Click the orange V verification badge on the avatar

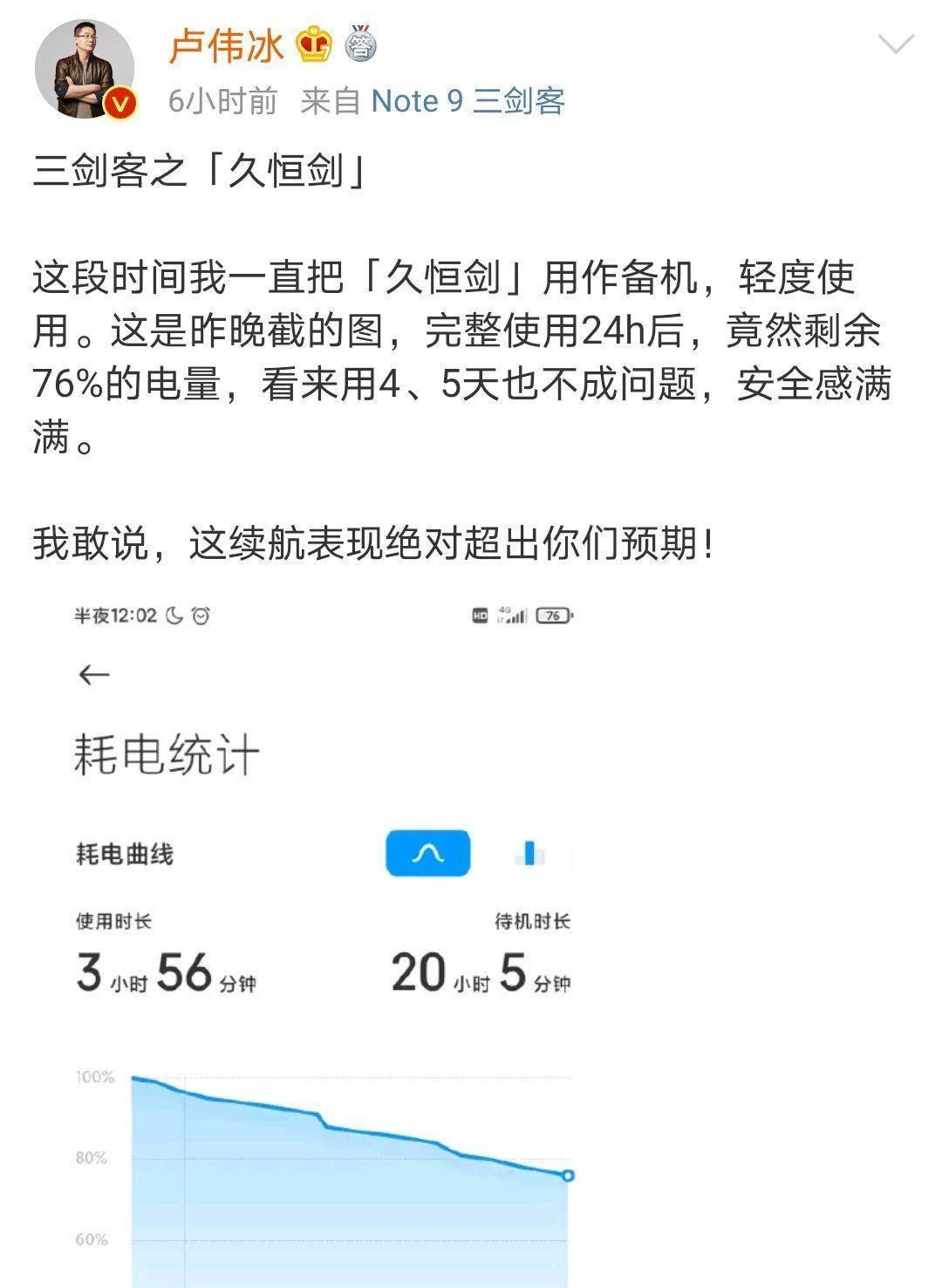click(x=119, y=102)
